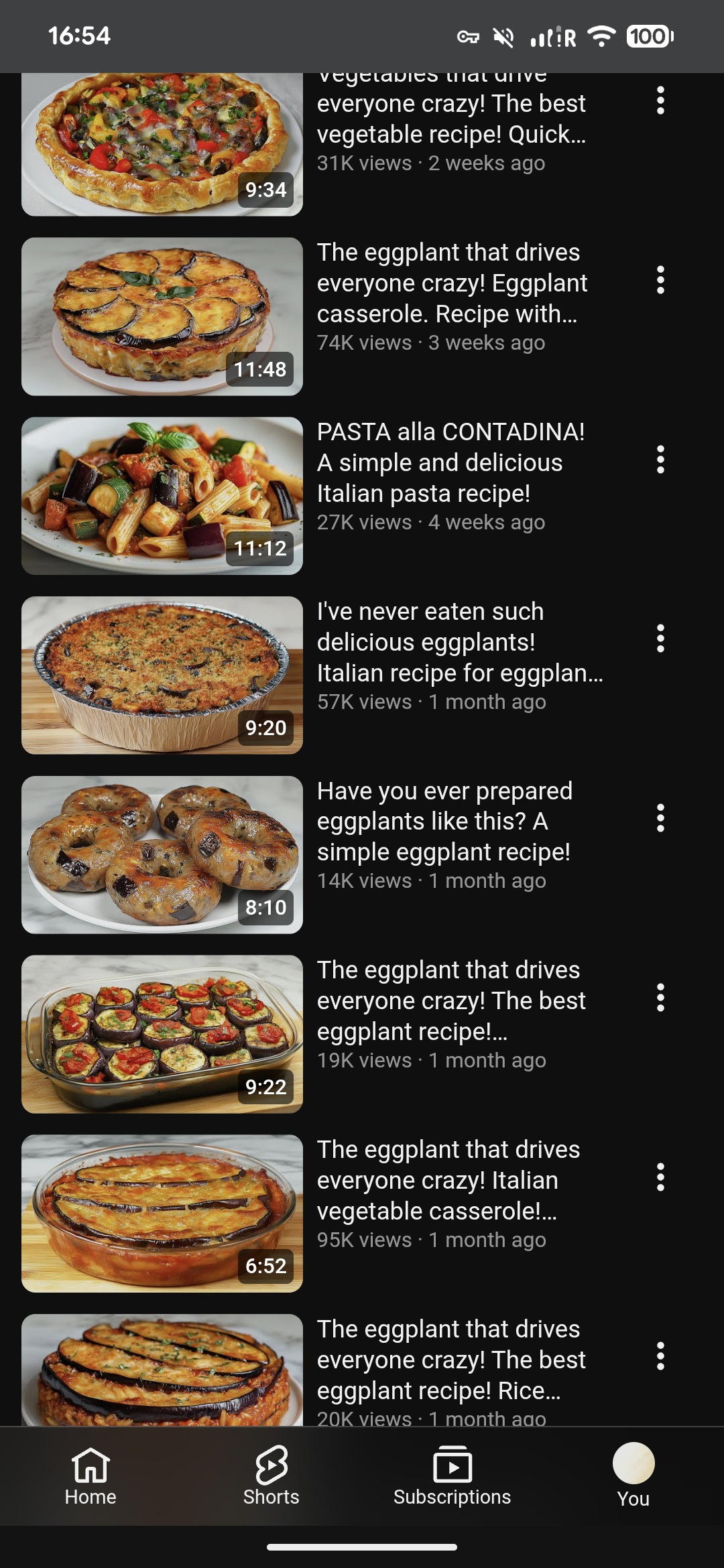Open more options for the 74K views video
This screenshot has height=1568, width=724.
[x=660, y=280]
